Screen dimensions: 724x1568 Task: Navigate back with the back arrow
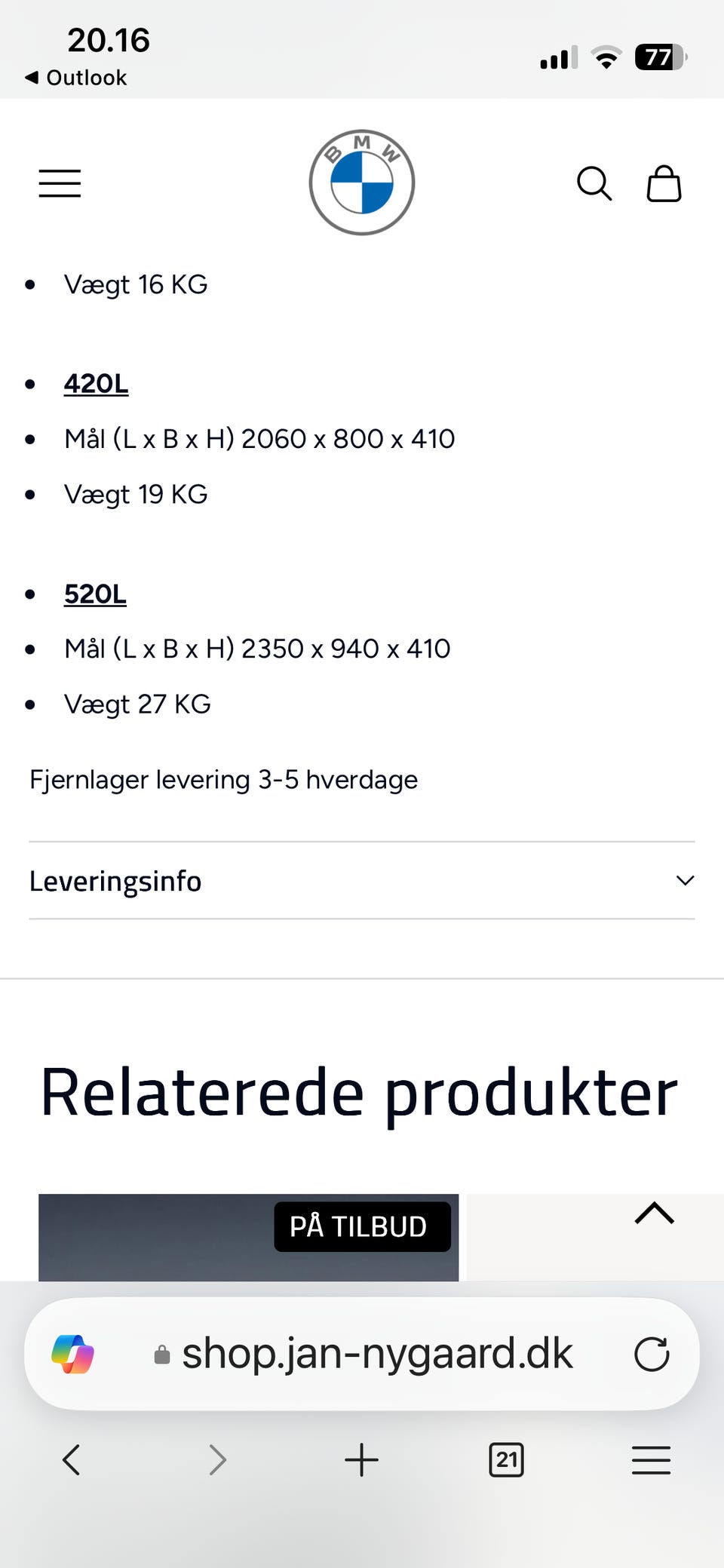pyautogui.click(x=72, y=1459)
